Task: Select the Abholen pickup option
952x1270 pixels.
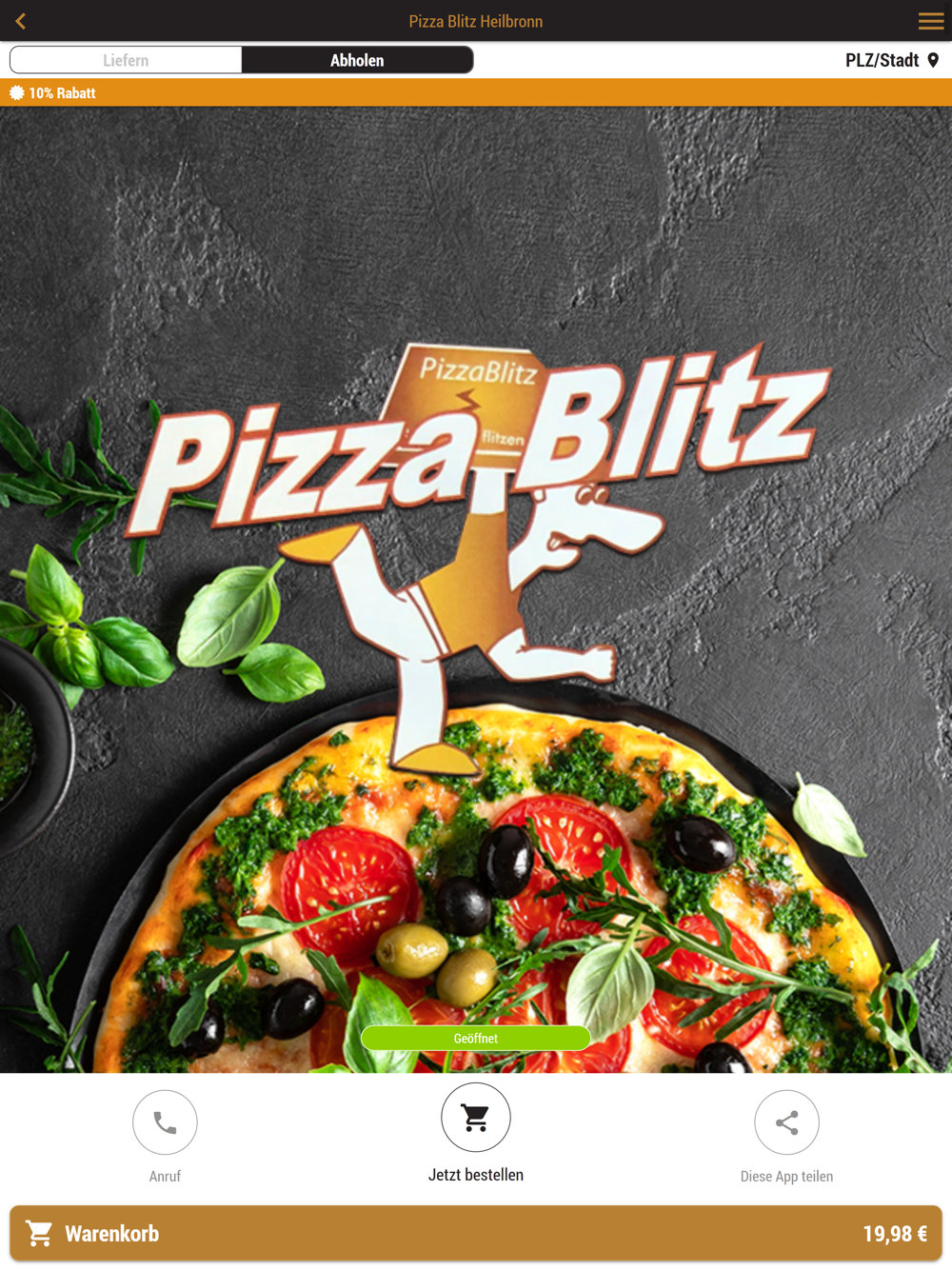Action: pos(357,60)
